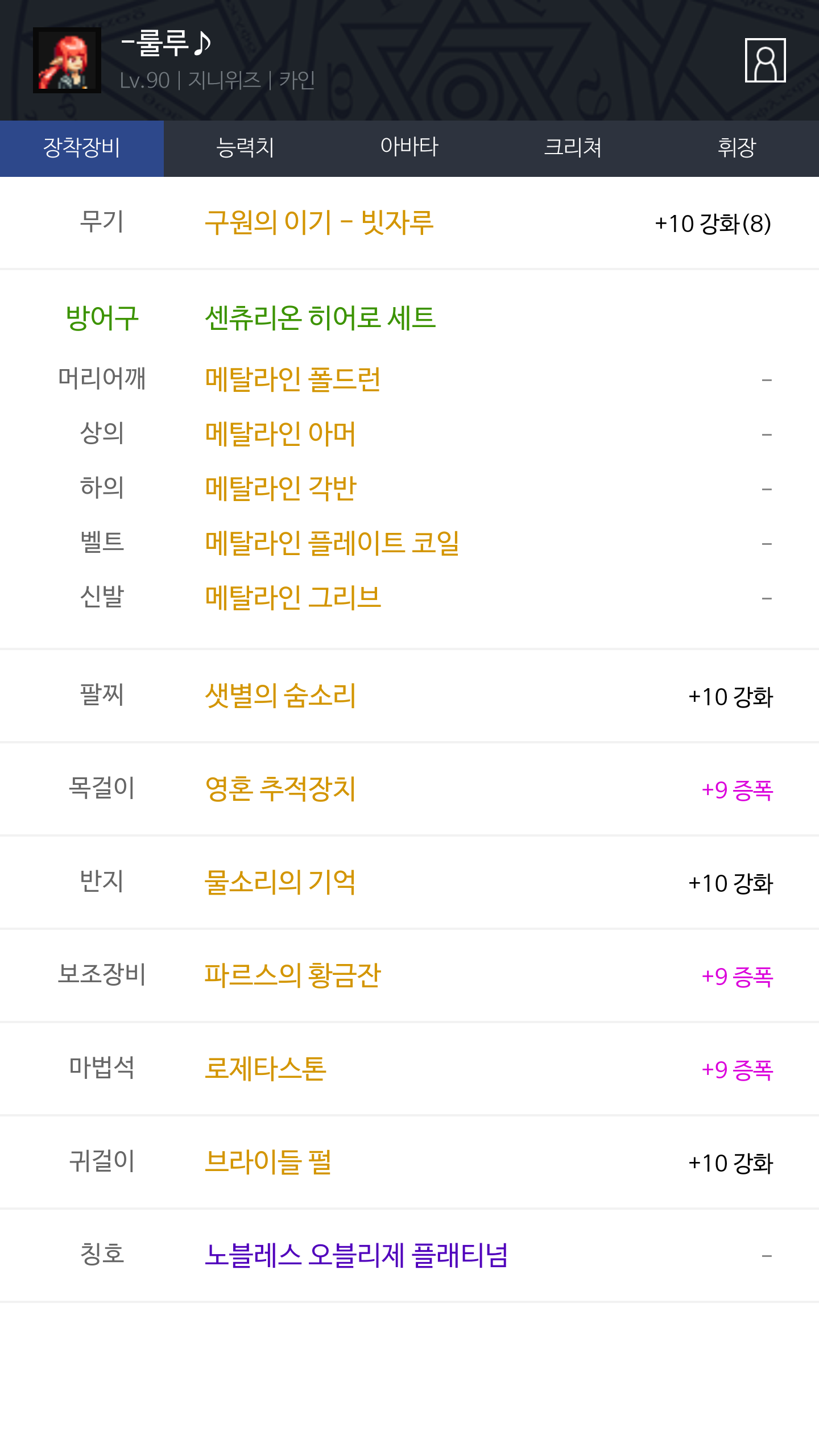Open 메탈라인 폴드런 shoulder item

tap(293, 379)
